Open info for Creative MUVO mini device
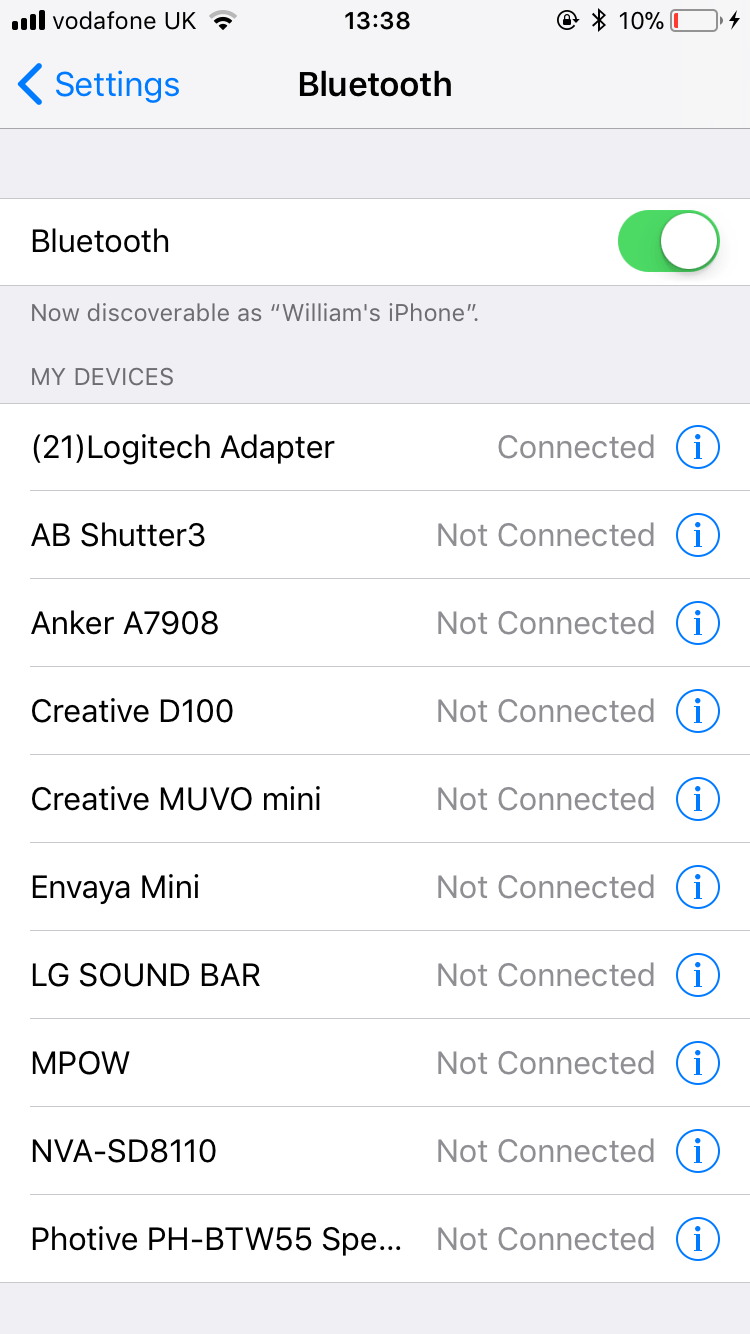This screenshot has height=1334, width=750. [x=697, y=799]
